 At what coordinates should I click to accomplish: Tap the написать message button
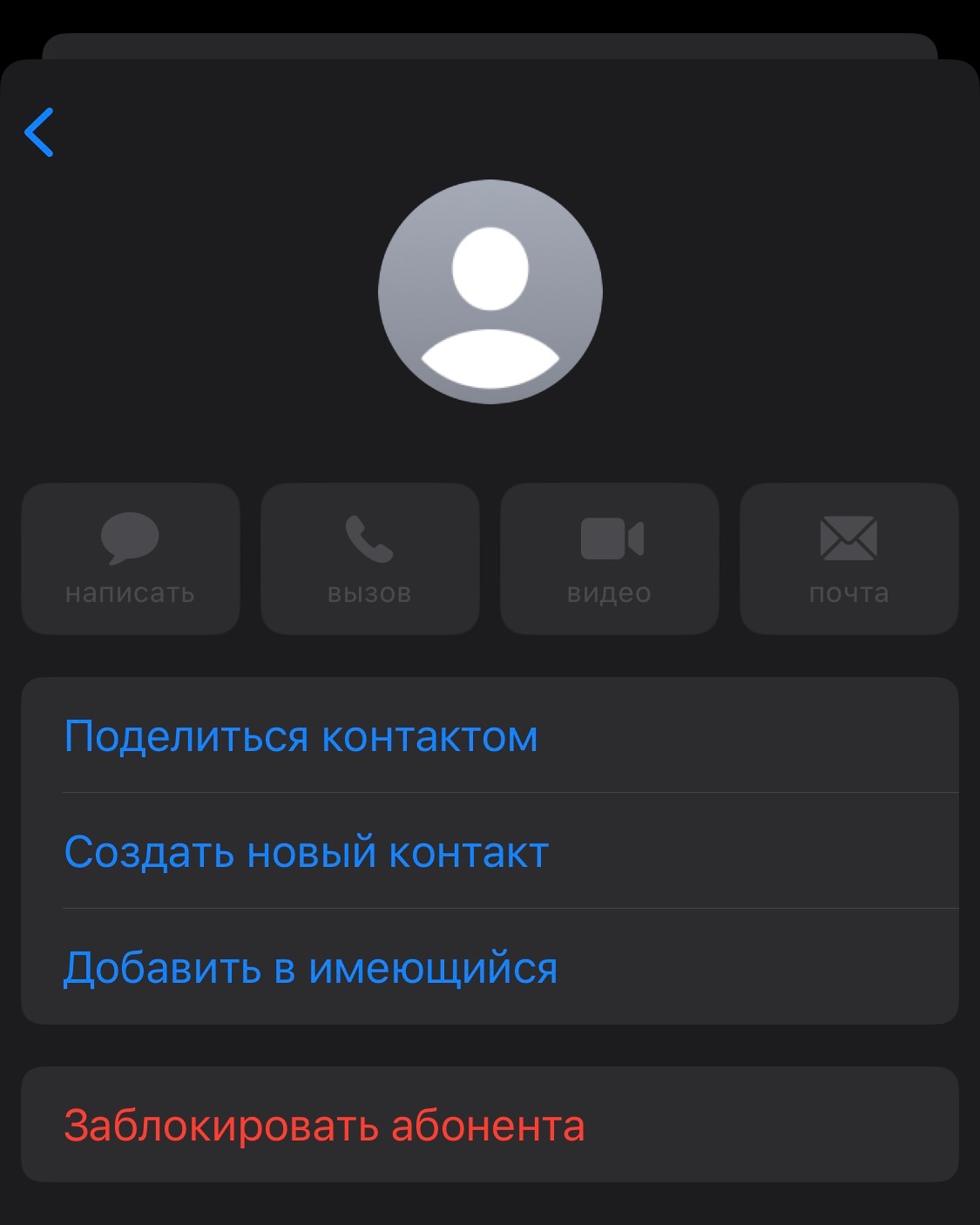click(x=131, y=558)
